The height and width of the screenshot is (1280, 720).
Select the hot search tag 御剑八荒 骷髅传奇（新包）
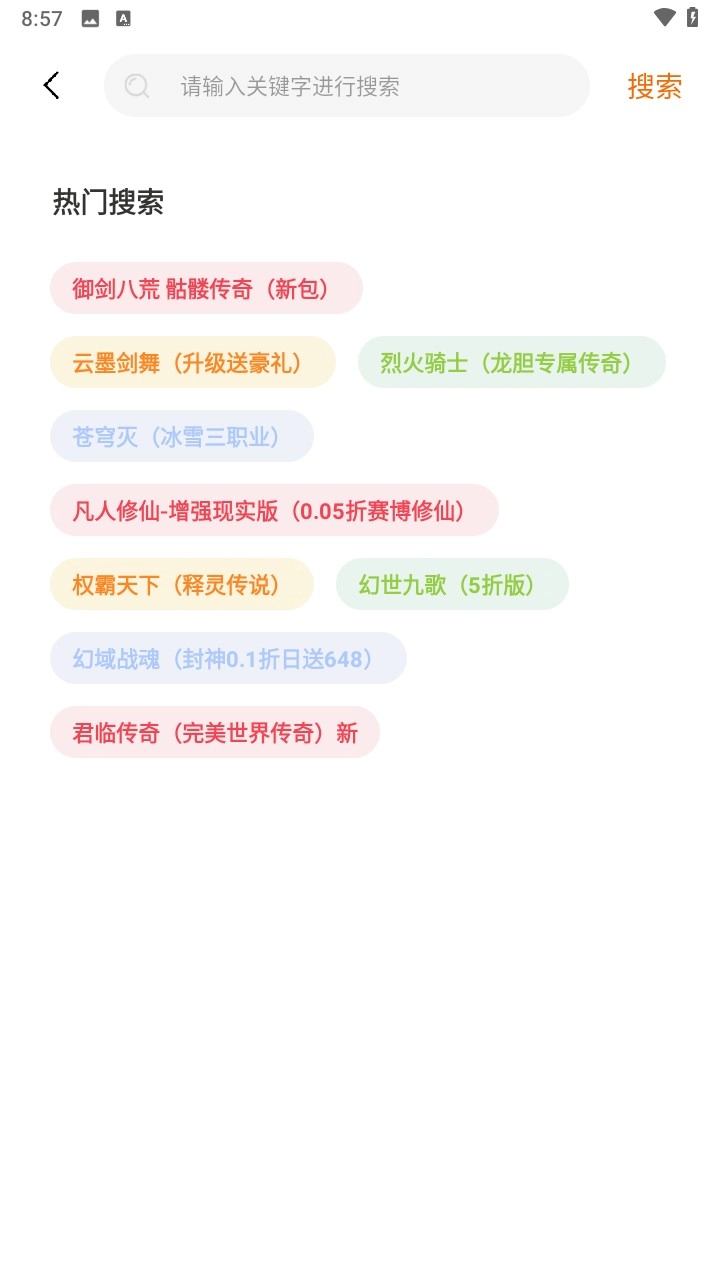[x=206, y=287]
